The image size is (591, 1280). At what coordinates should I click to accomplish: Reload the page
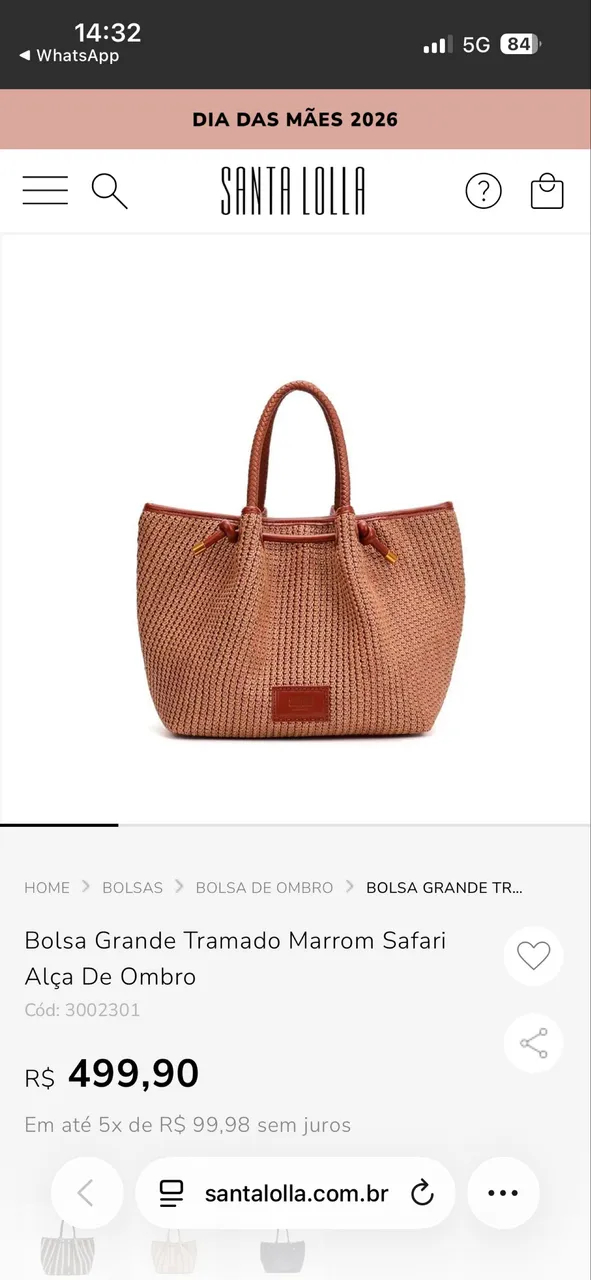(x=422, y=1192)
